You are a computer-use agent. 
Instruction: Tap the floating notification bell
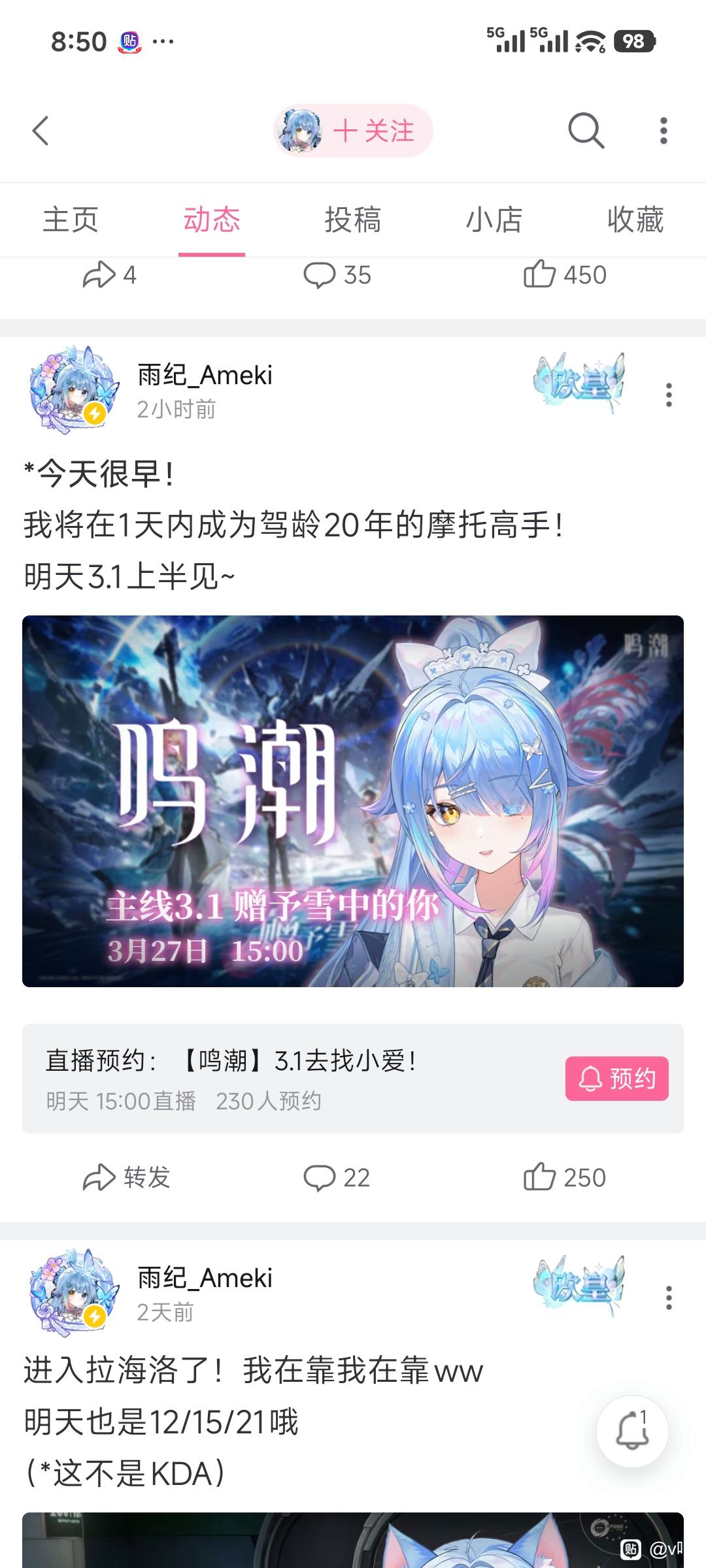pos(632,1431)
